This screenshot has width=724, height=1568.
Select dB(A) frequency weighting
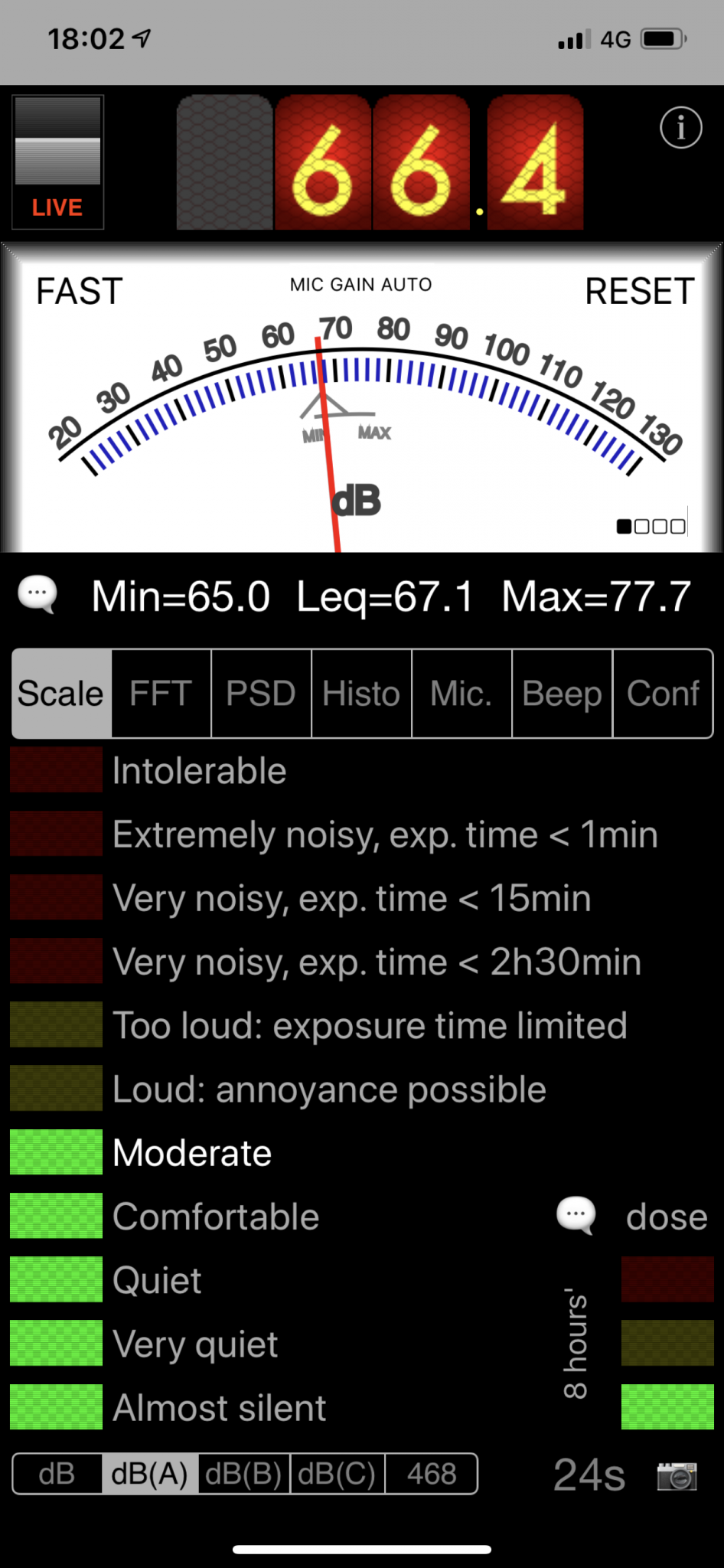click(150, 1474)
